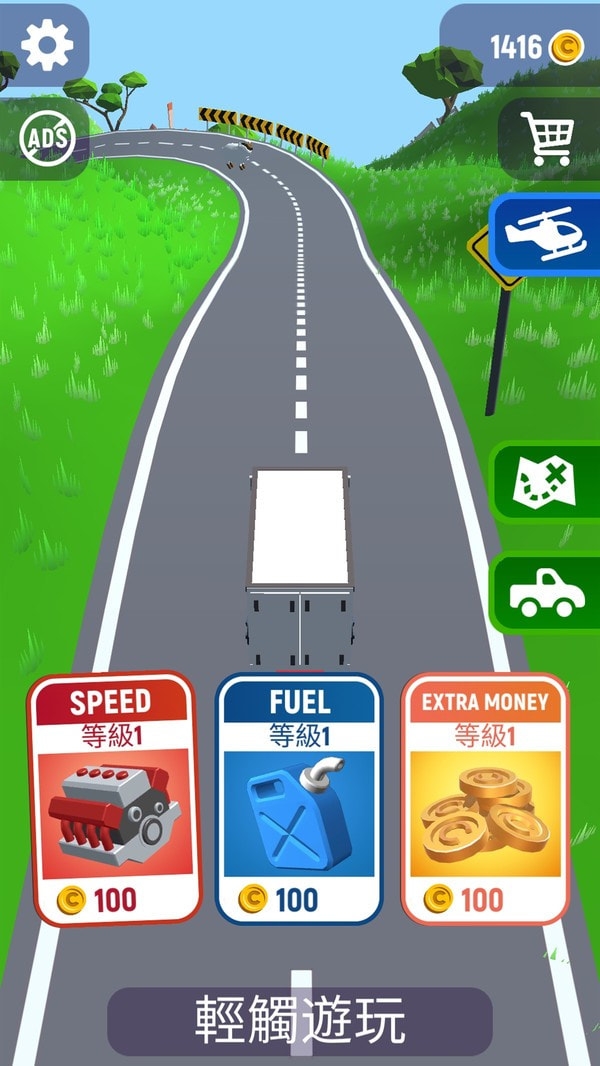Open the settings gear

(x=46, y=45)
